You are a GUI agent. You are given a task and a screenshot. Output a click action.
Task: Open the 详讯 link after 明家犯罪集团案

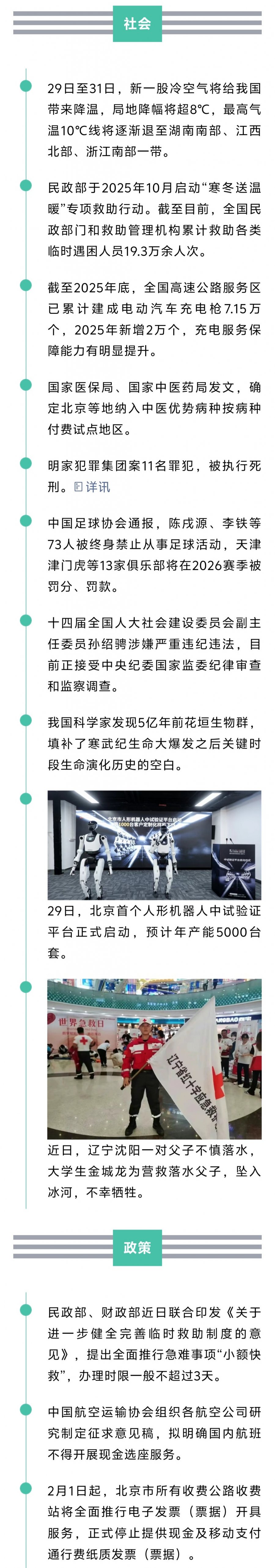point(93,487)
